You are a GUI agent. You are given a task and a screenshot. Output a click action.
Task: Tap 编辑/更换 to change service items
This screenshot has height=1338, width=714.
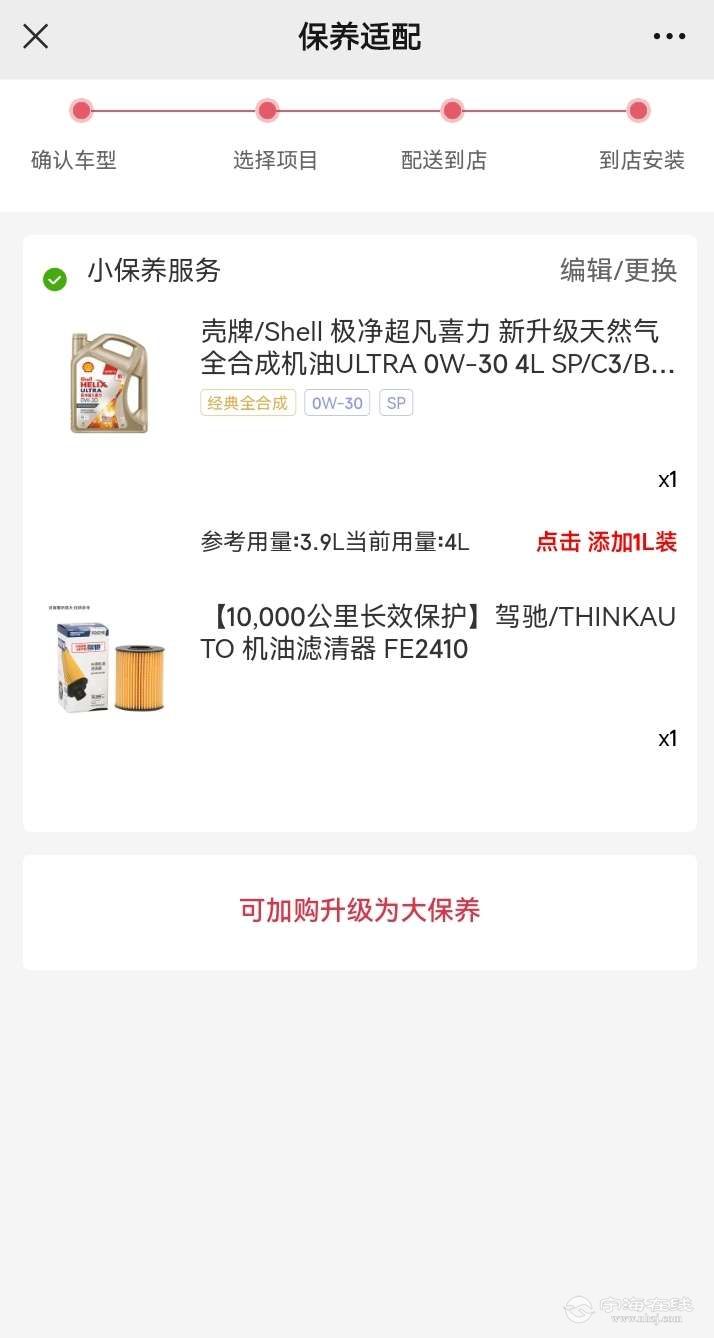[x=618, y=270]
